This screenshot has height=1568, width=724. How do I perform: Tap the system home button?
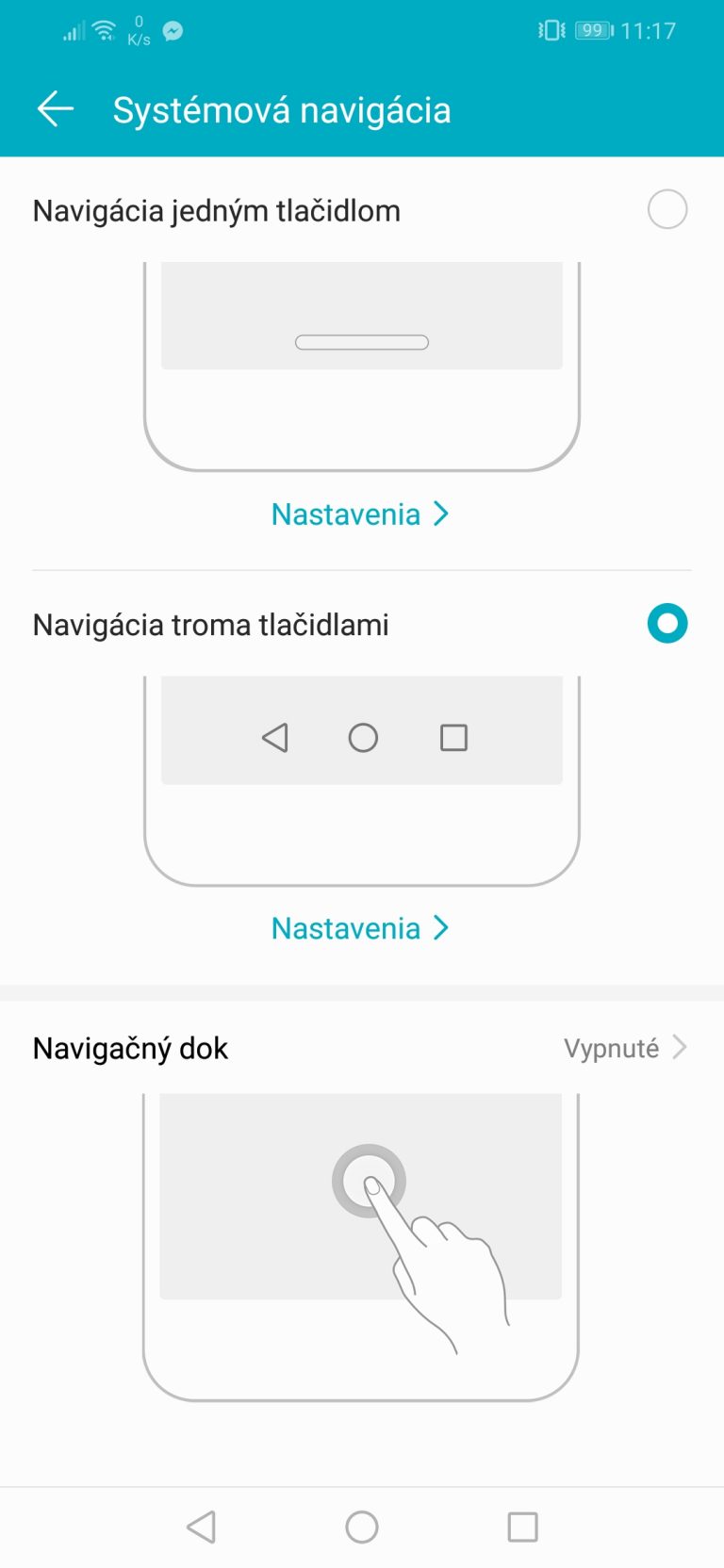click(x=362, y=1527)
